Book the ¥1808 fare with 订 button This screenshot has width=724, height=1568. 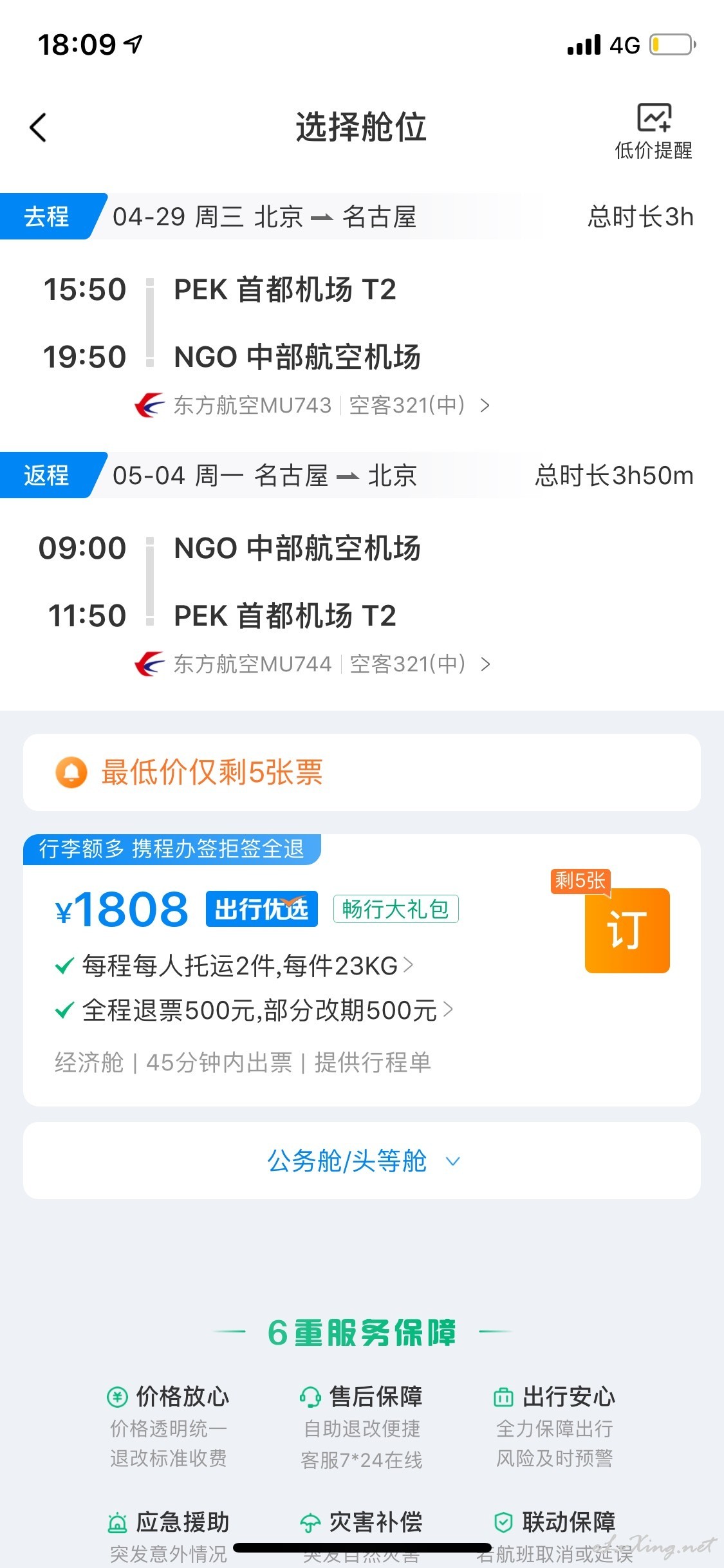627,930
